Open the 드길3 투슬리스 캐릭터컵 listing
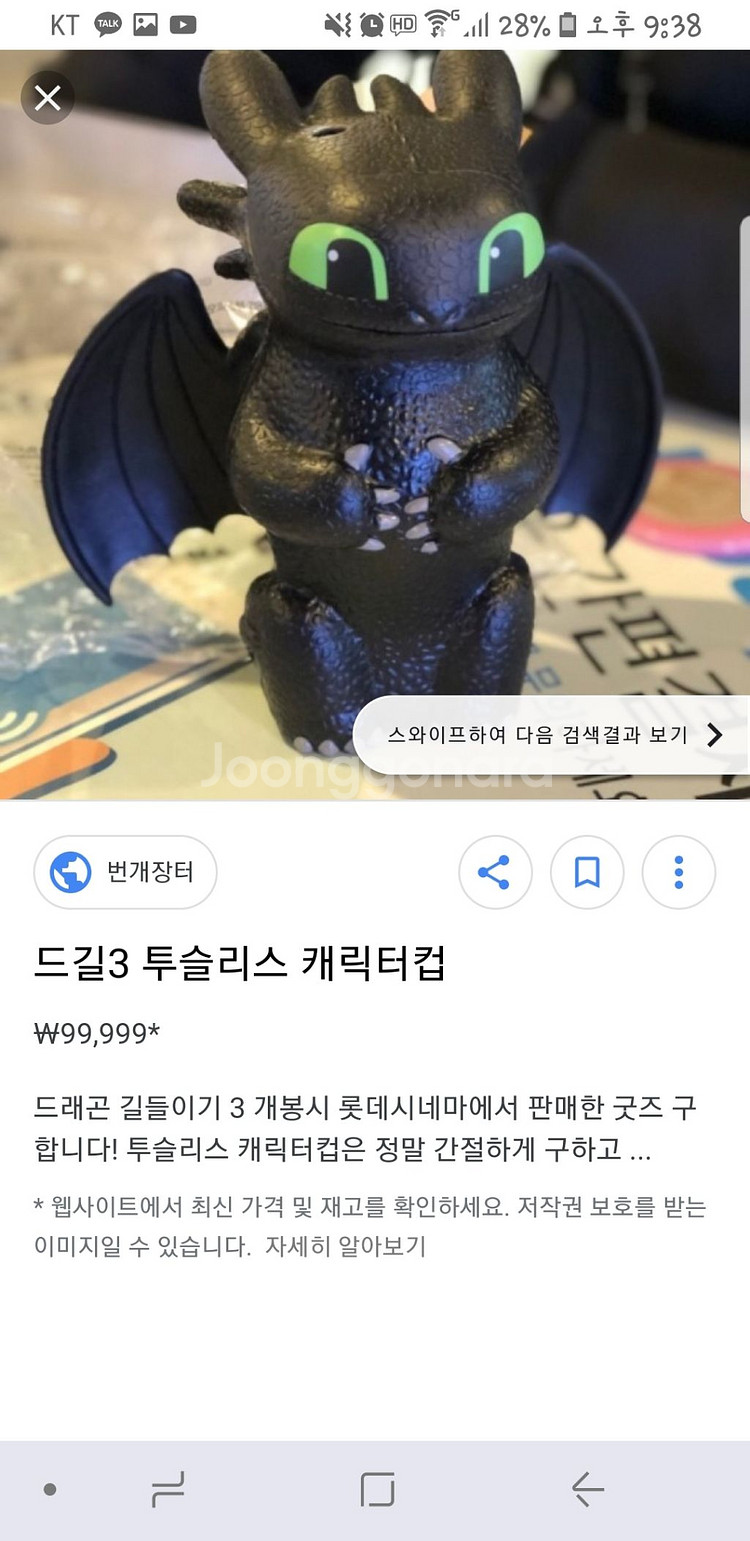Screen dimensions: 750x1541 [240, 964]
